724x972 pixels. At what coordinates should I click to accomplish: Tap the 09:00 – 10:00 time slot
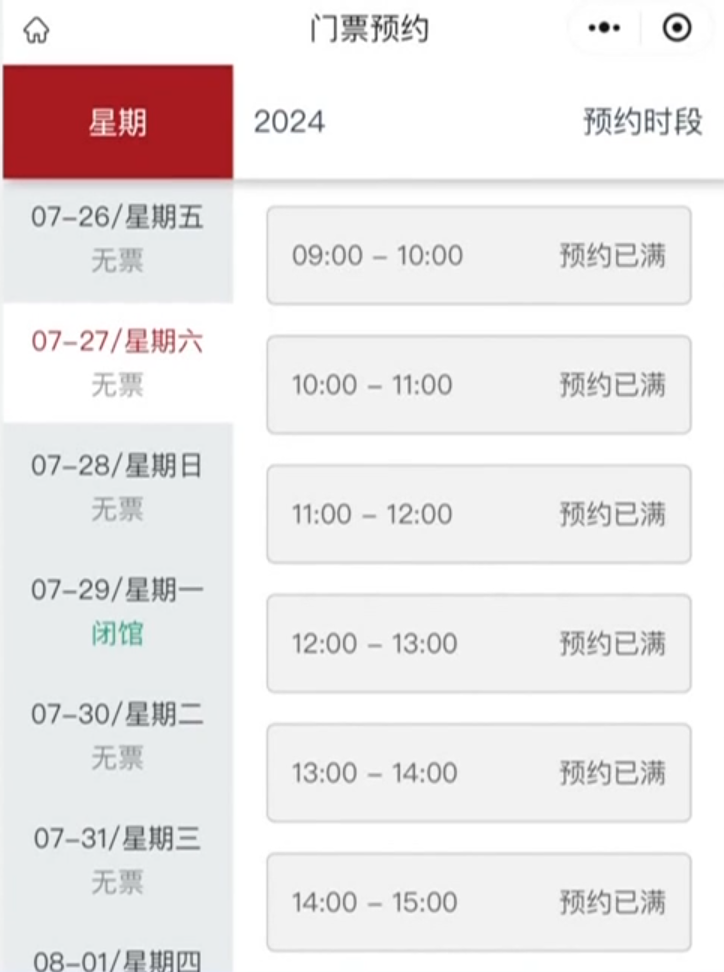[478, 255]
